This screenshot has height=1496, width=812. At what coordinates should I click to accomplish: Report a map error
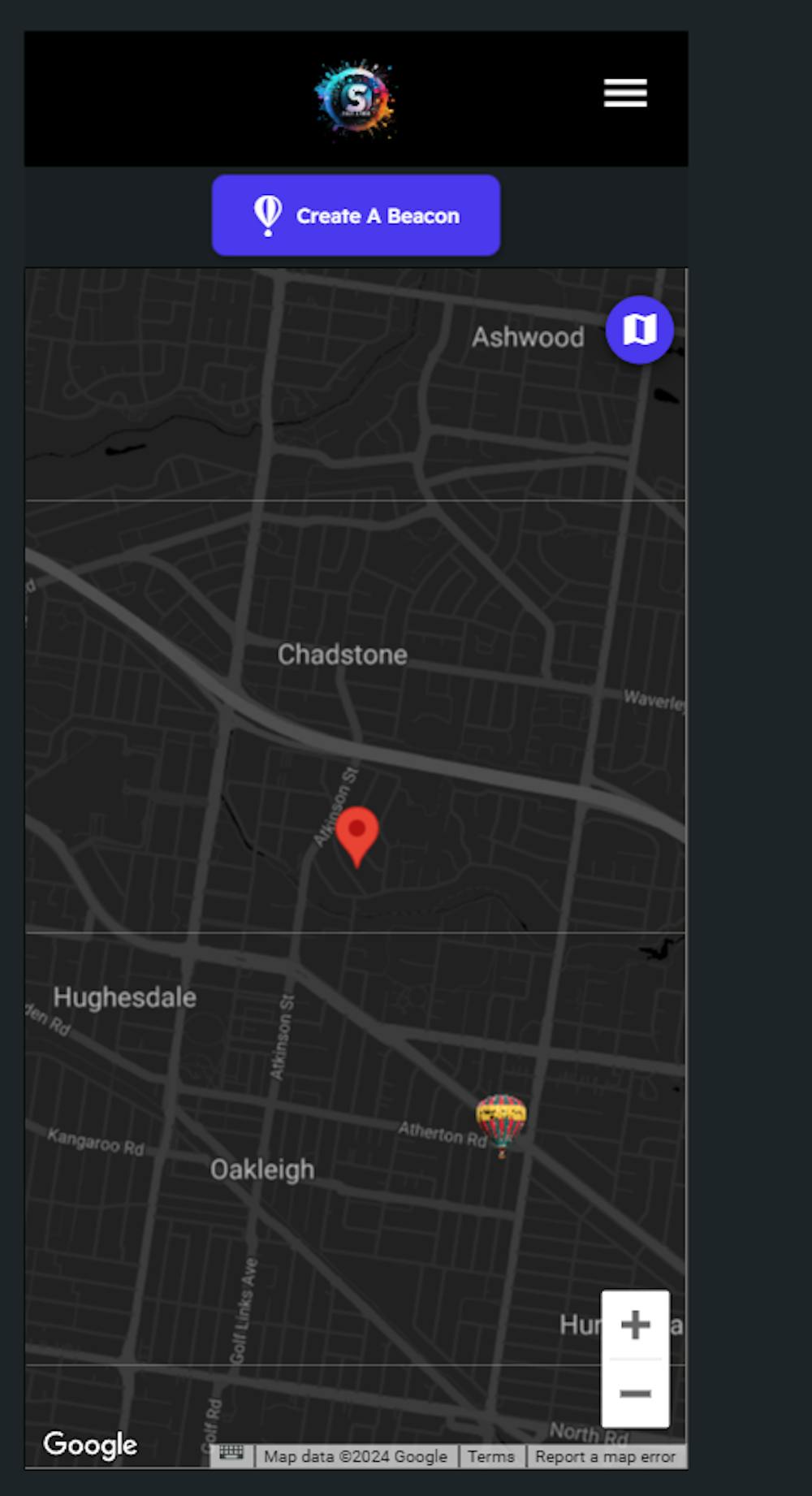click(605, 1456)
